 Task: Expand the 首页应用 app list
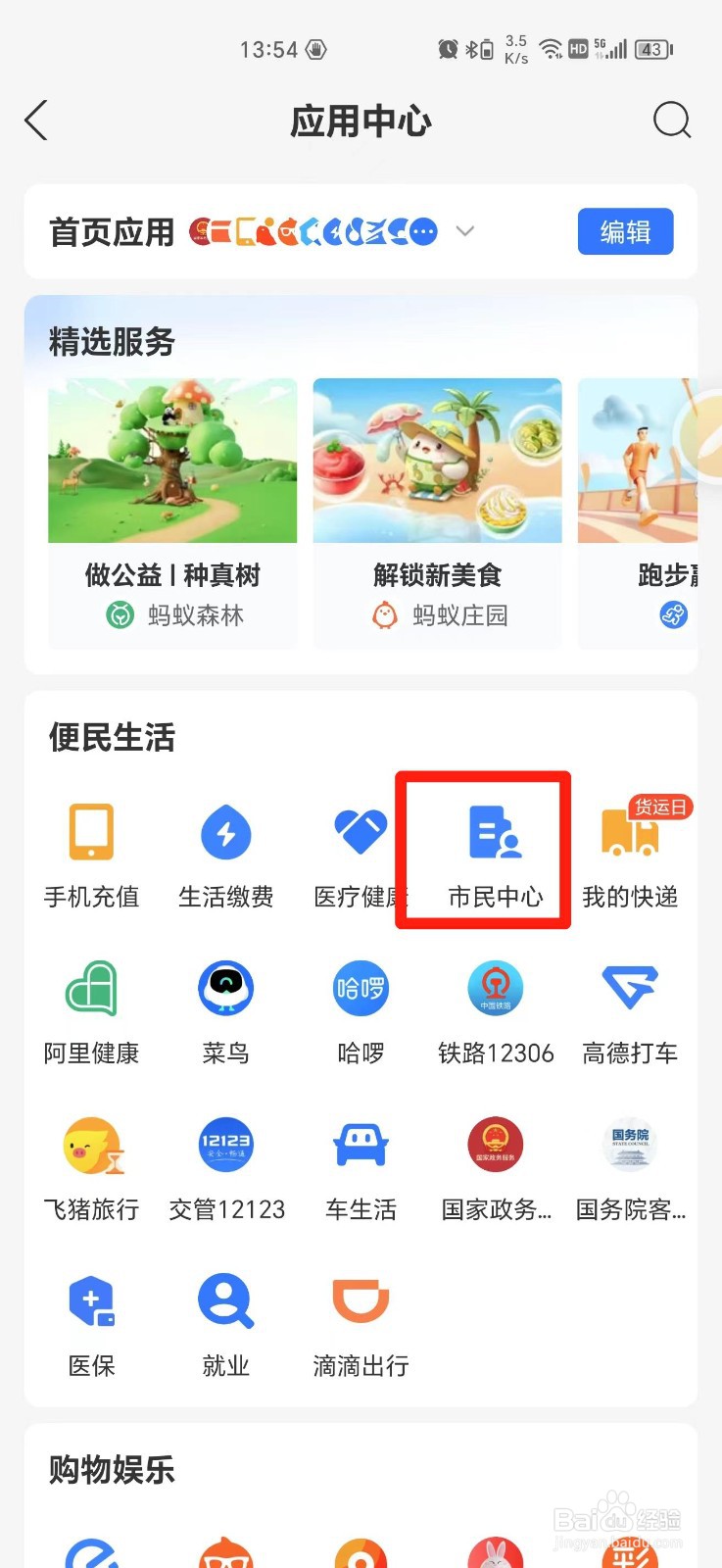465,231
